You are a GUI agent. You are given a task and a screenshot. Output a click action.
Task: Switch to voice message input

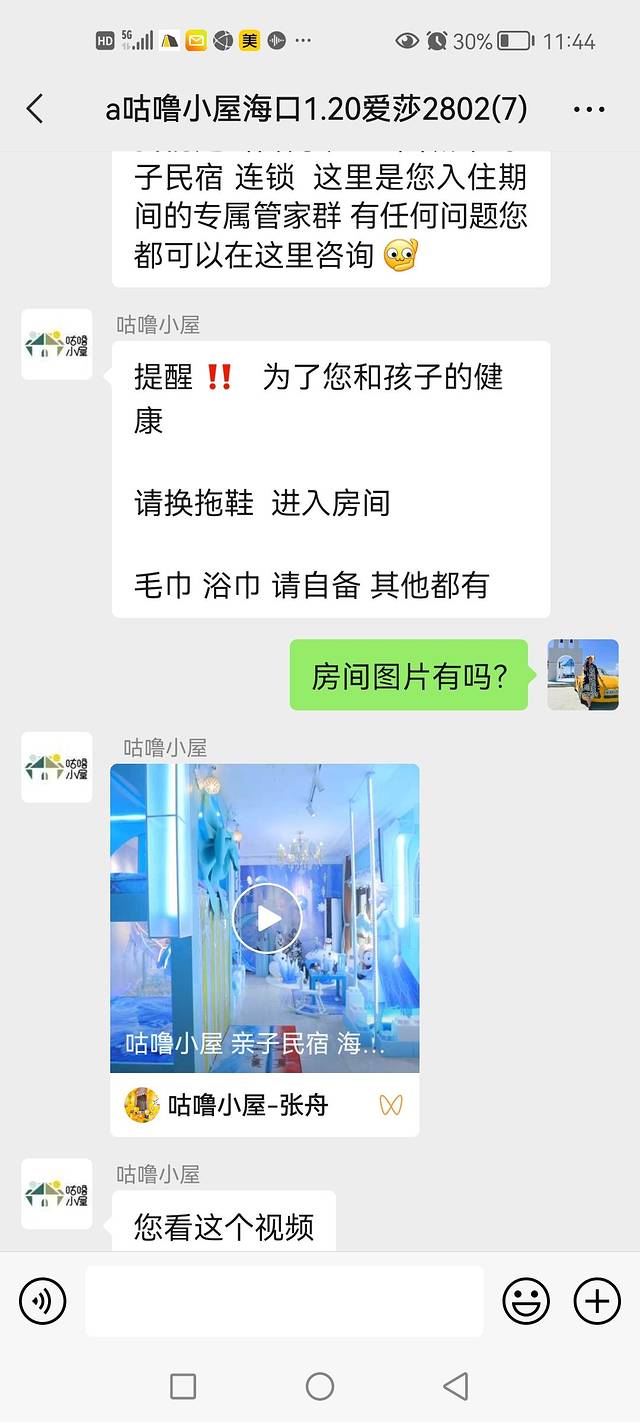pos(43,1301)
